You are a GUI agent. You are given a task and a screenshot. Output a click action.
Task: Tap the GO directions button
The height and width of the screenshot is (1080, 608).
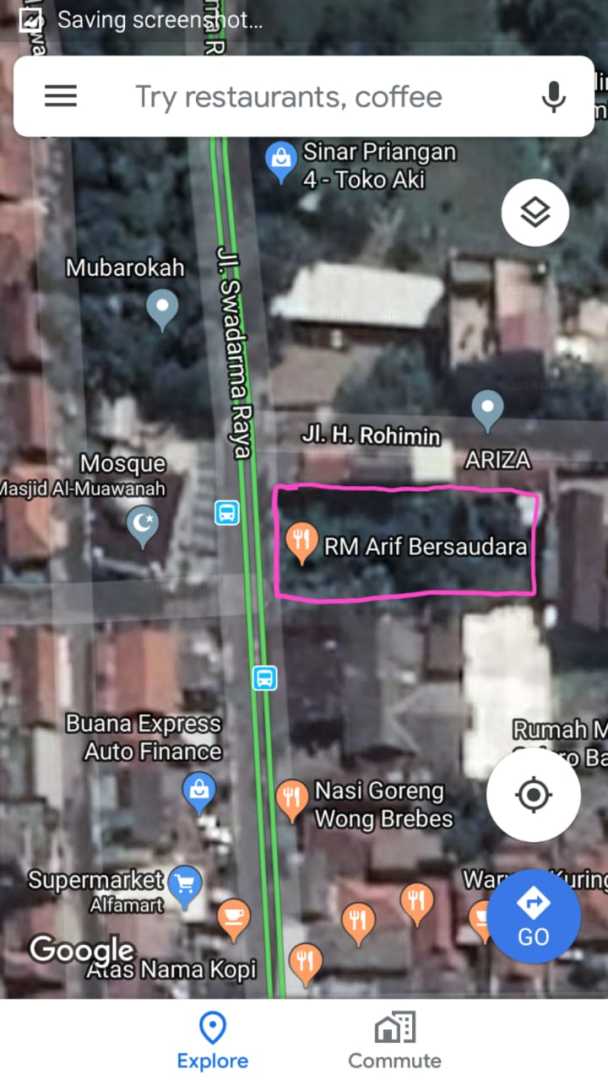(x=533, y=916)
